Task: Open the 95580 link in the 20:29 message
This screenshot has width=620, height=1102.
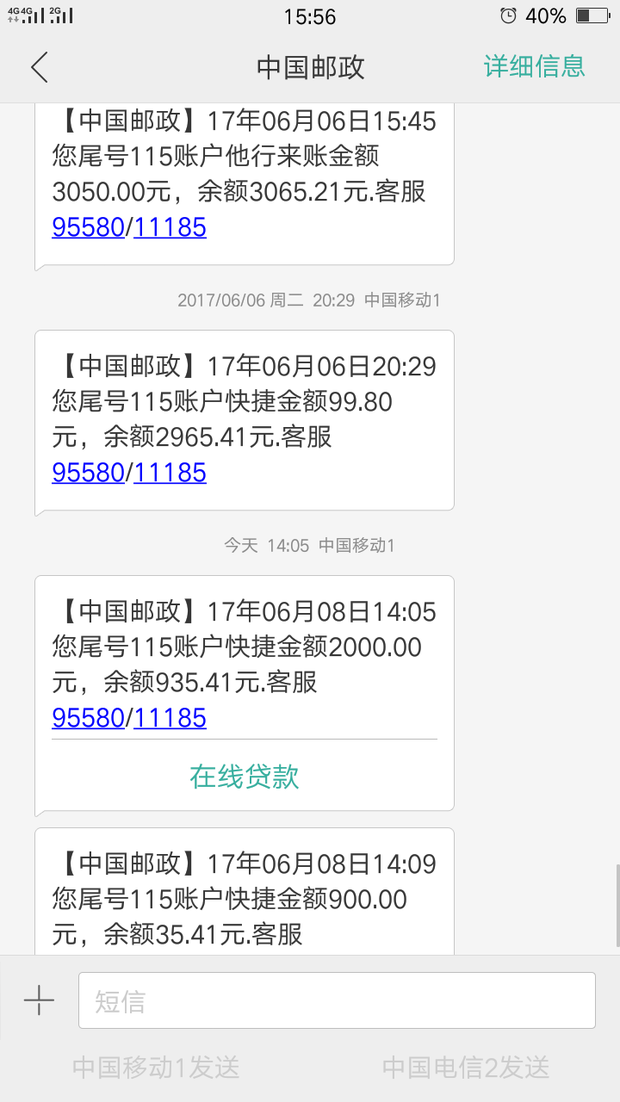Action: [x=88, y=472]
